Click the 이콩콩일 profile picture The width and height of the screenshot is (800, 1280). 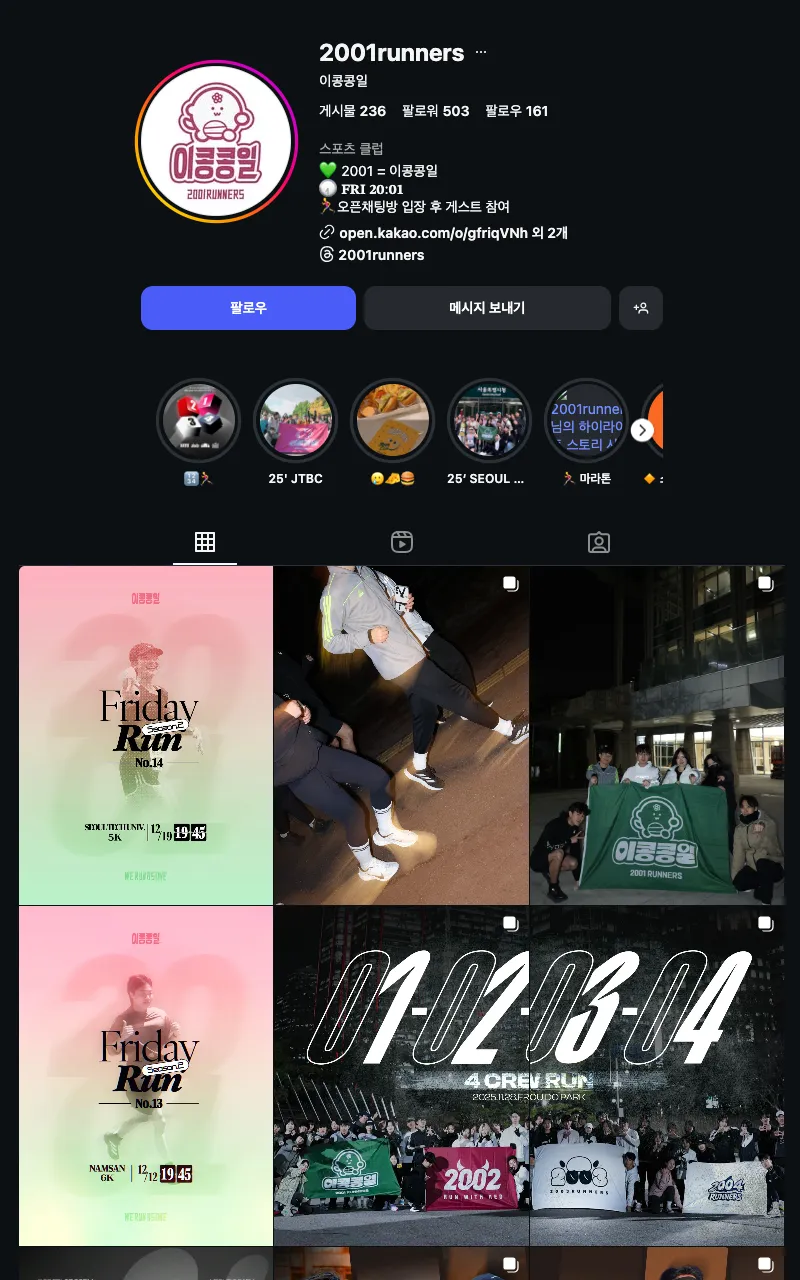point(215,142)
